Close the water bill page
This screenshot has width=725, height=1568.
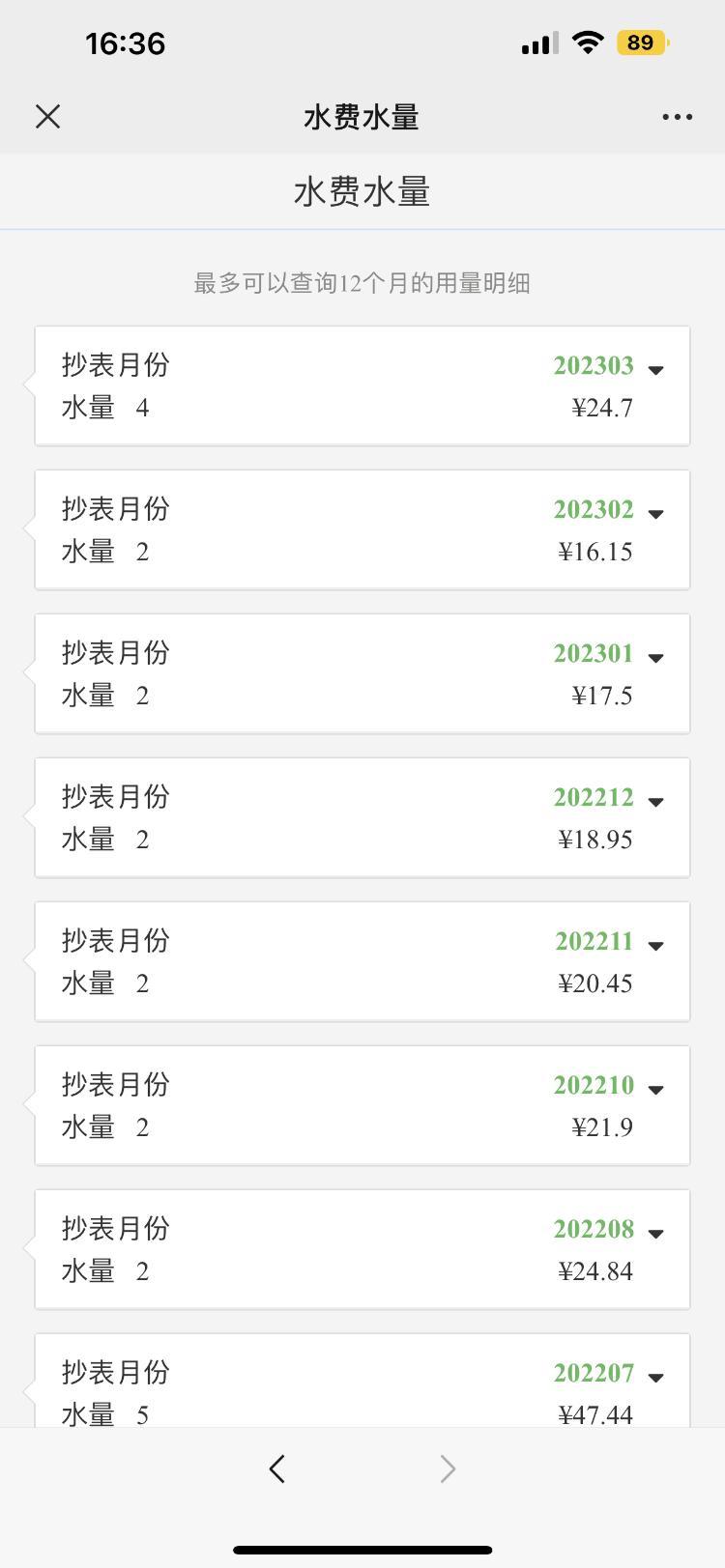(48, 117)
